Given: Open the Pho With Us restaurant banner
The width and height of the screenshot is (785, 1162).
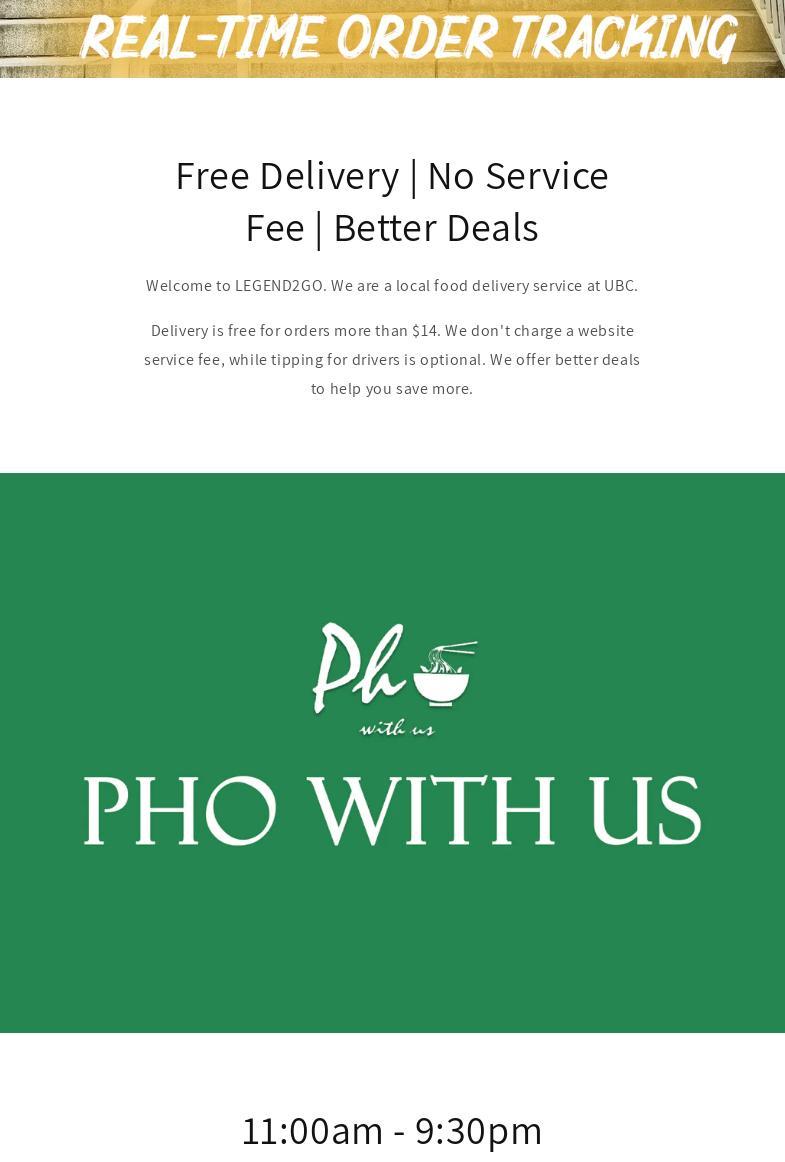Looking at the screenshot, I should [x=392, y=752].
